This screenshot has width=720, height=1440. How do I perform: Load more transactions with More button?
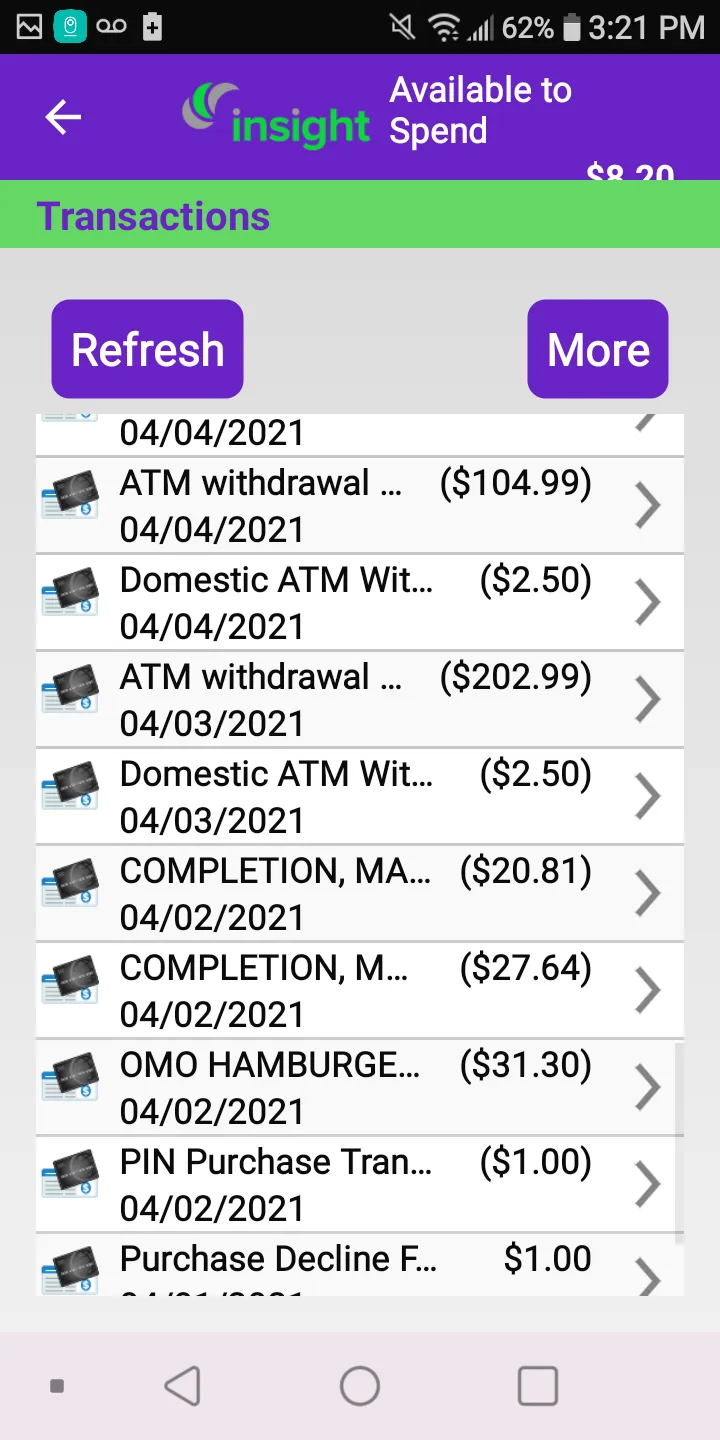pyautogui.click(x=598, y=349)
